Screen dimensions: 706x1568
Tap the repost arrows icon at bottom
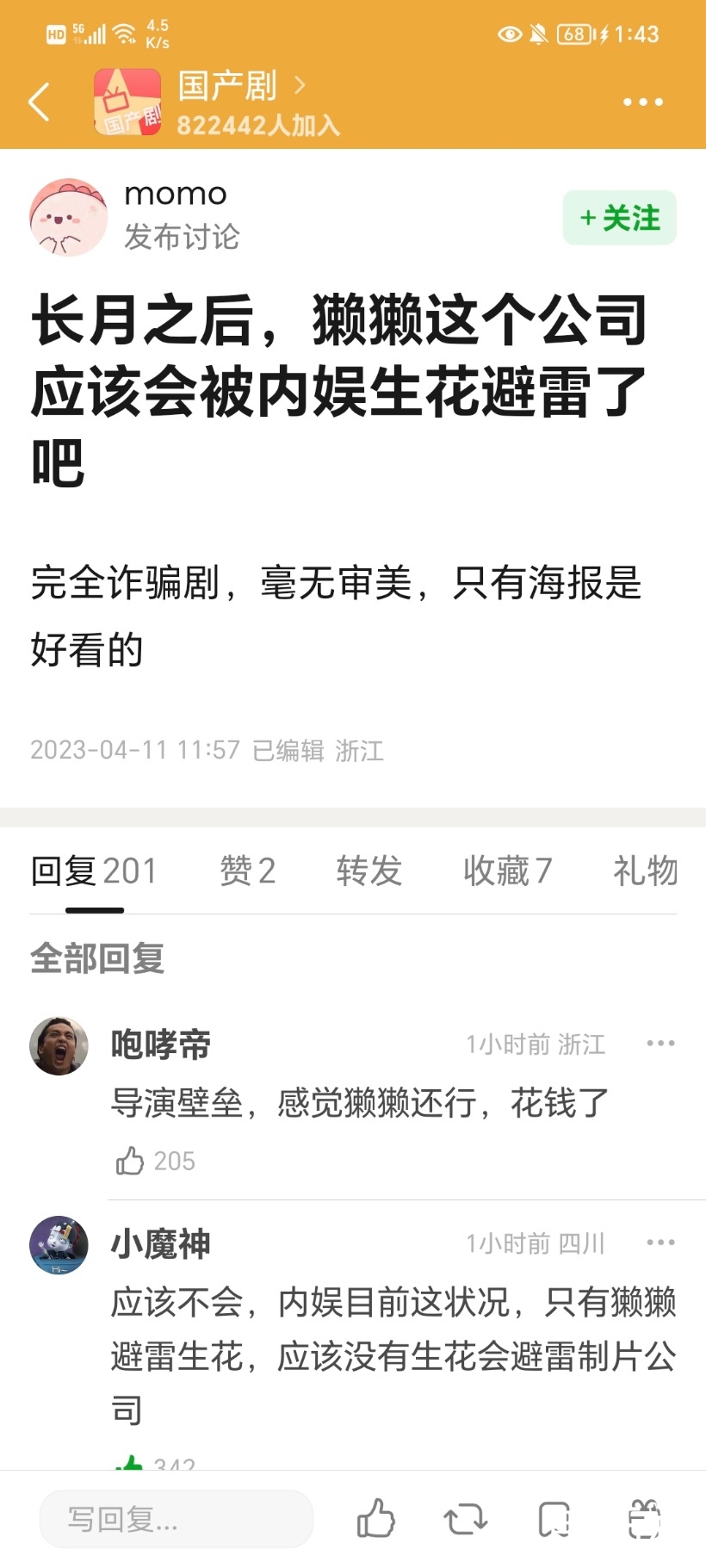click(x=463, y=1519)
